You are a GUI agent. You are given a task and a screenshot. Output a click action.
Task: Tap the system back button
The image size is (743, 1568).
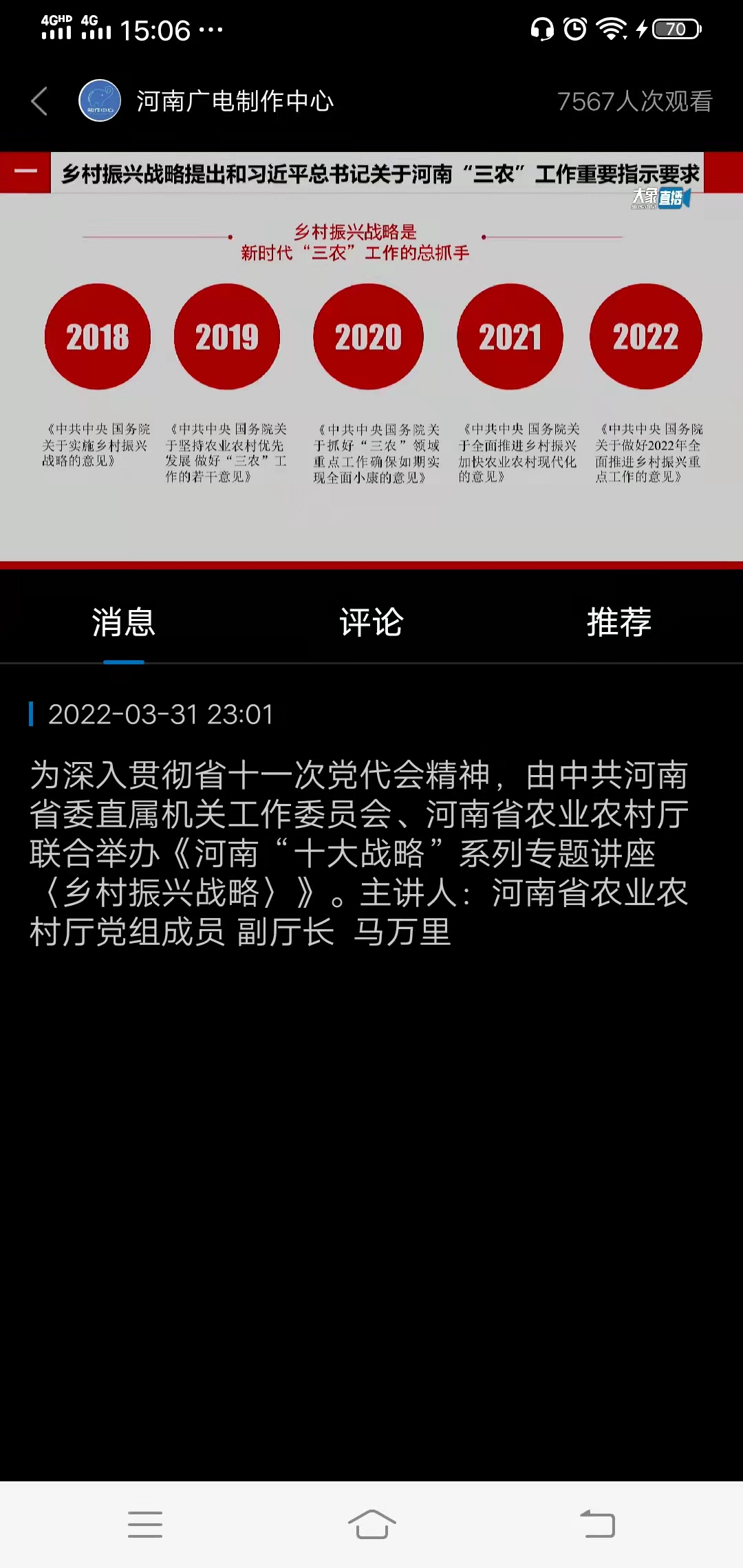tap(597, 1524)
